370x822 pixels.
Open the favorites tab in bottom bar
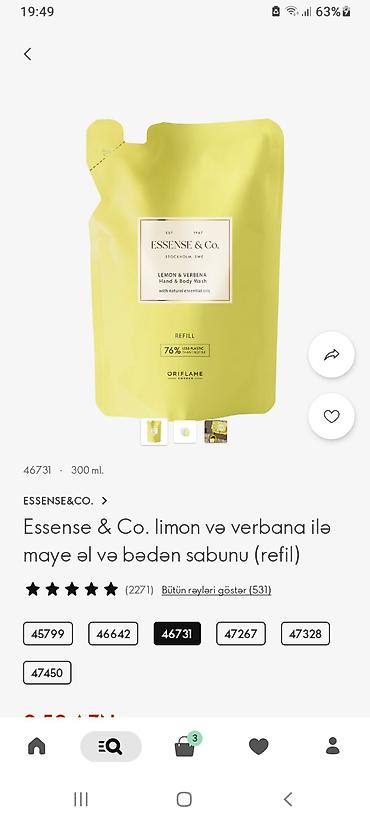tap(258, 747)
